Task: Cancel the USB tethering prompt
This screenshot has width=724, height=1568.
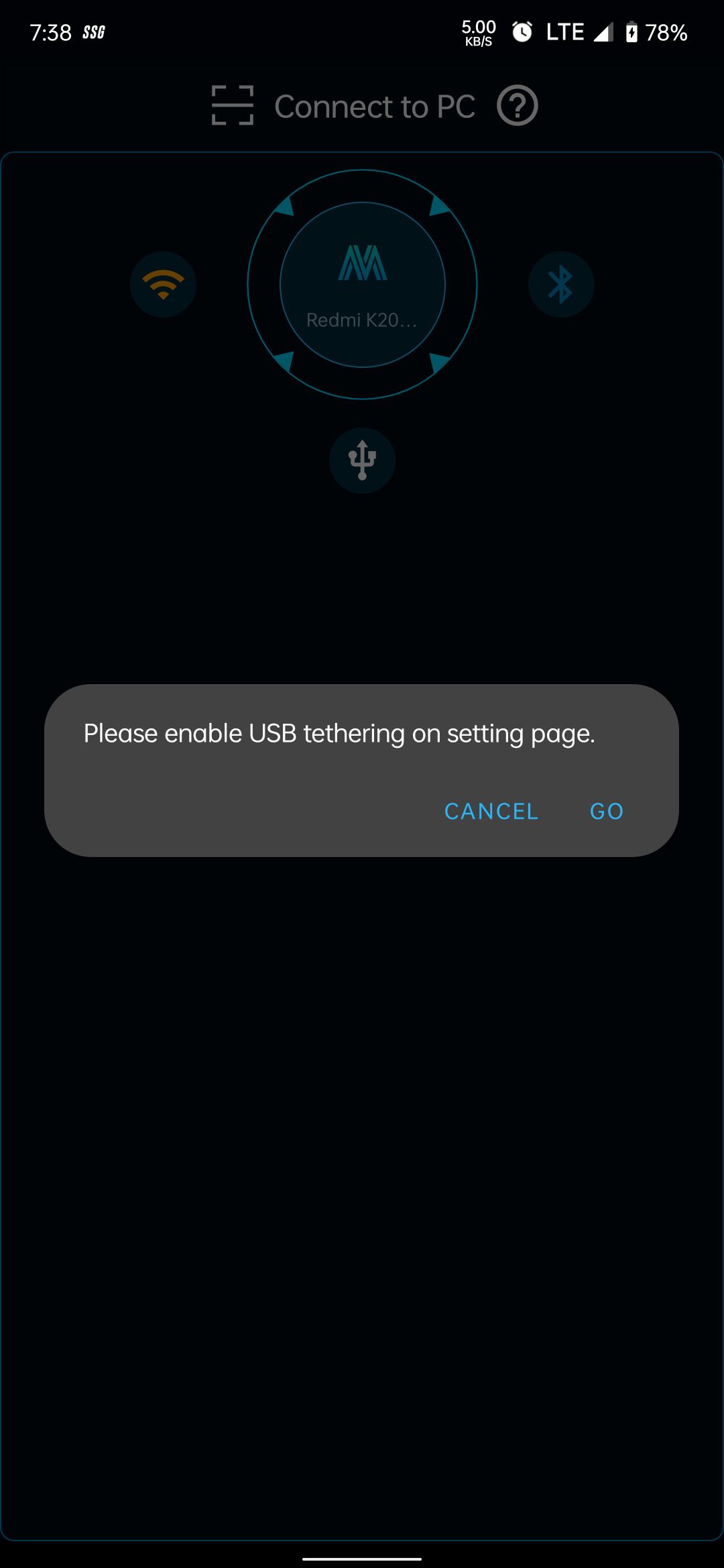Action: pos(491,811)
